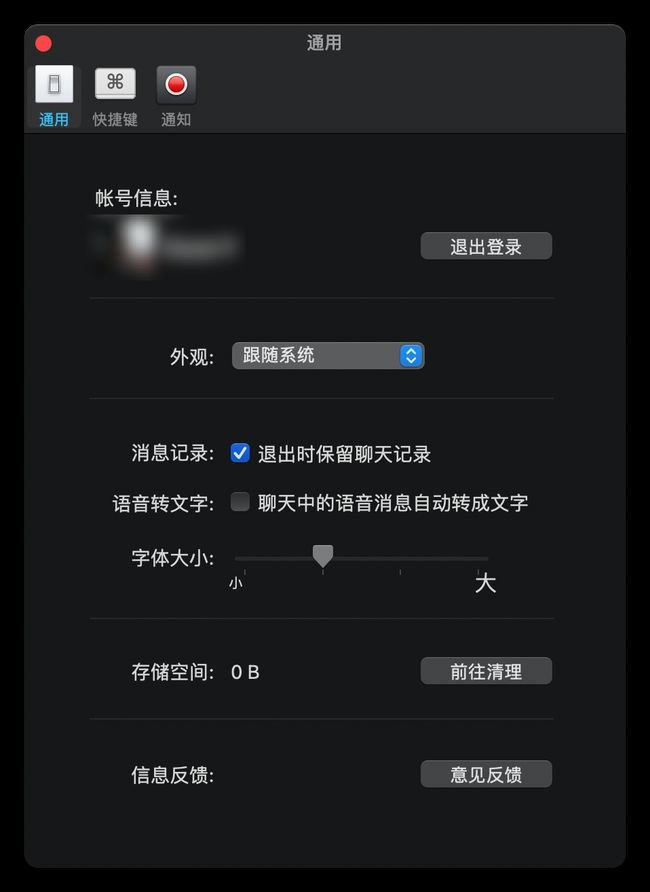Click 前往清理 to clear storage
The height and width of the screenshot is (892, 650).
tap(486, 672)
